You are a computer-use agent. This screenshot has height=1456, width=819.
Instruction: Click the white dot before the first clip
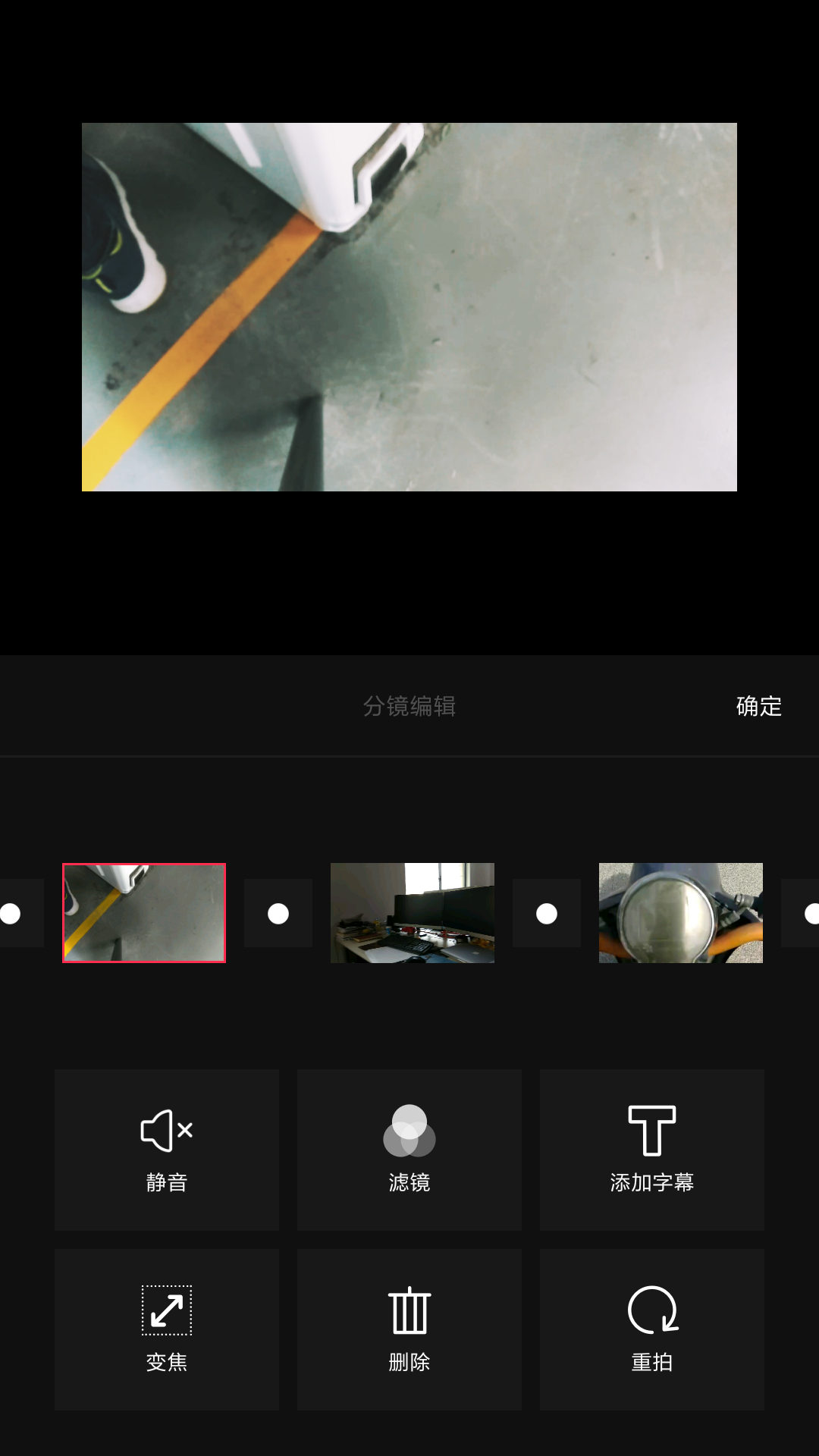coord(10,913)
